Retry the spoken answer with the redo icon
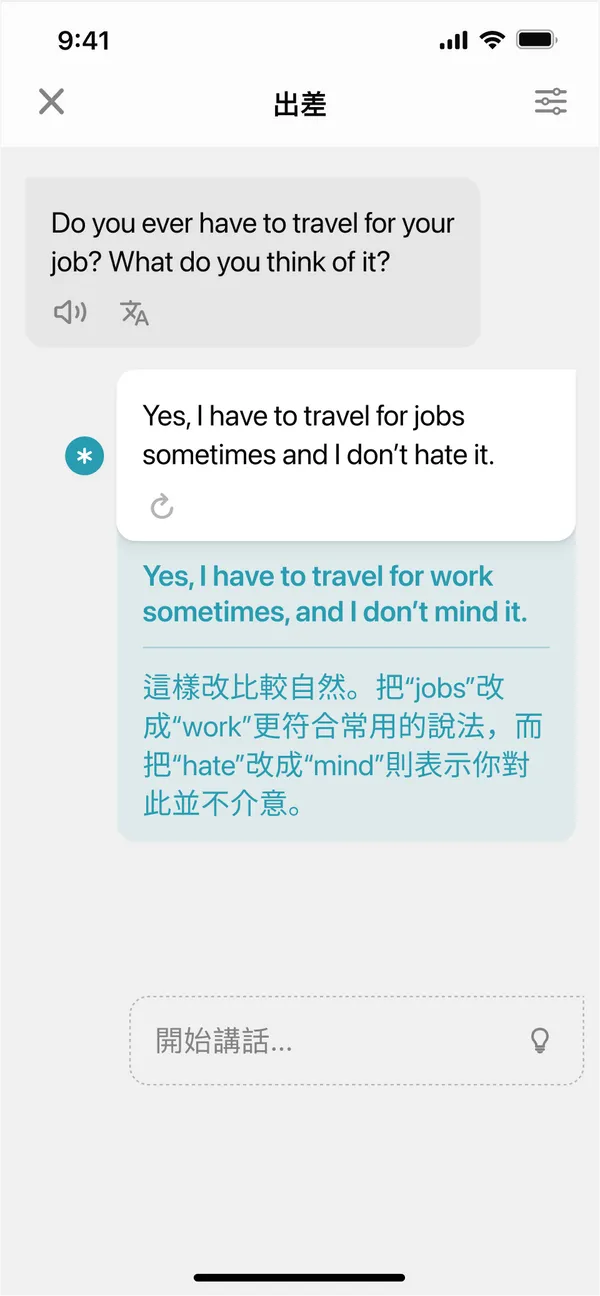Image resolution: width=600 pixels, height=1296 pixels. [x=162, y=507]
